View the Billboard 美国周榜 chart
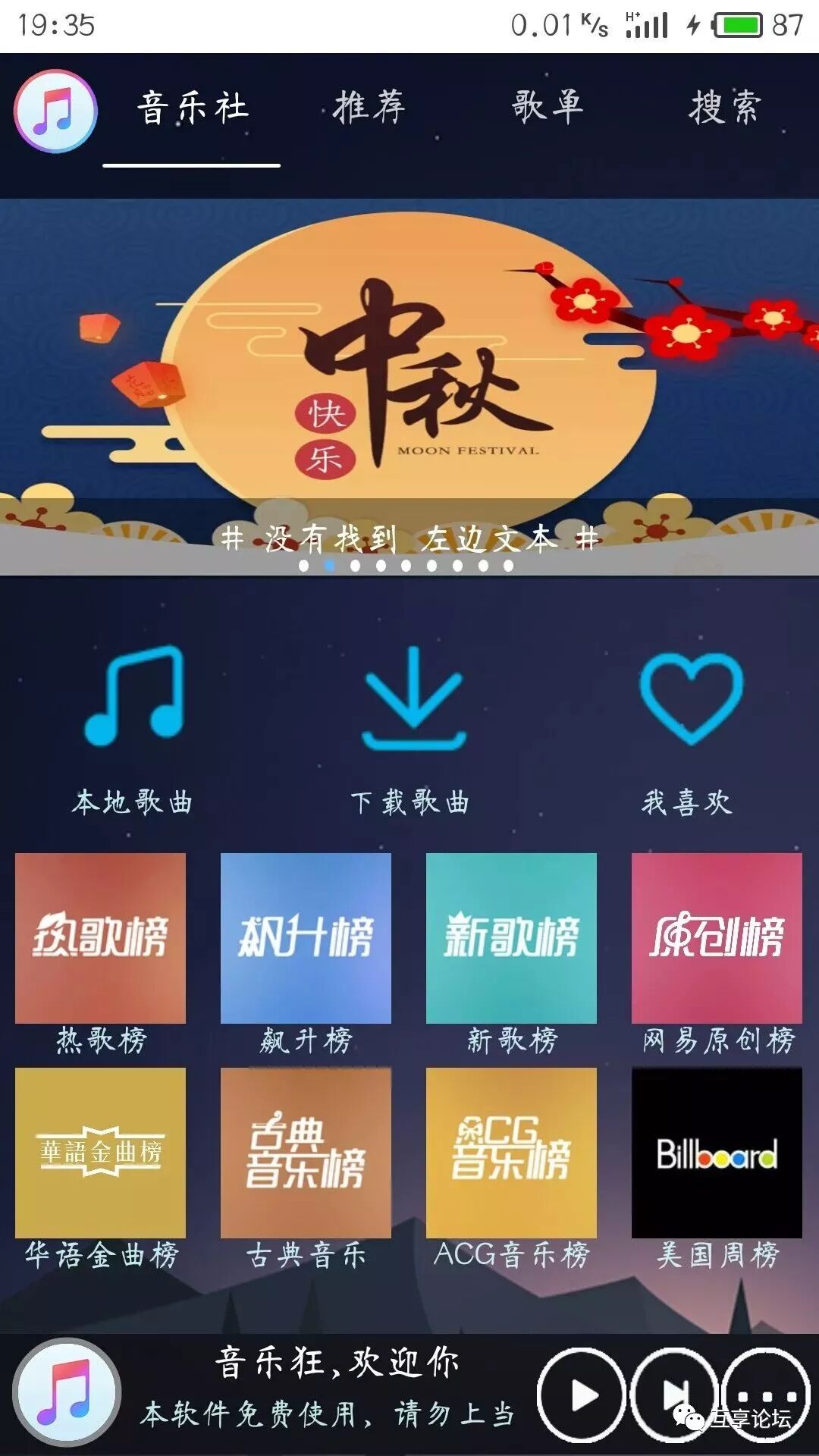The width and height of the screenshot is (819, 1456). 717,1153
